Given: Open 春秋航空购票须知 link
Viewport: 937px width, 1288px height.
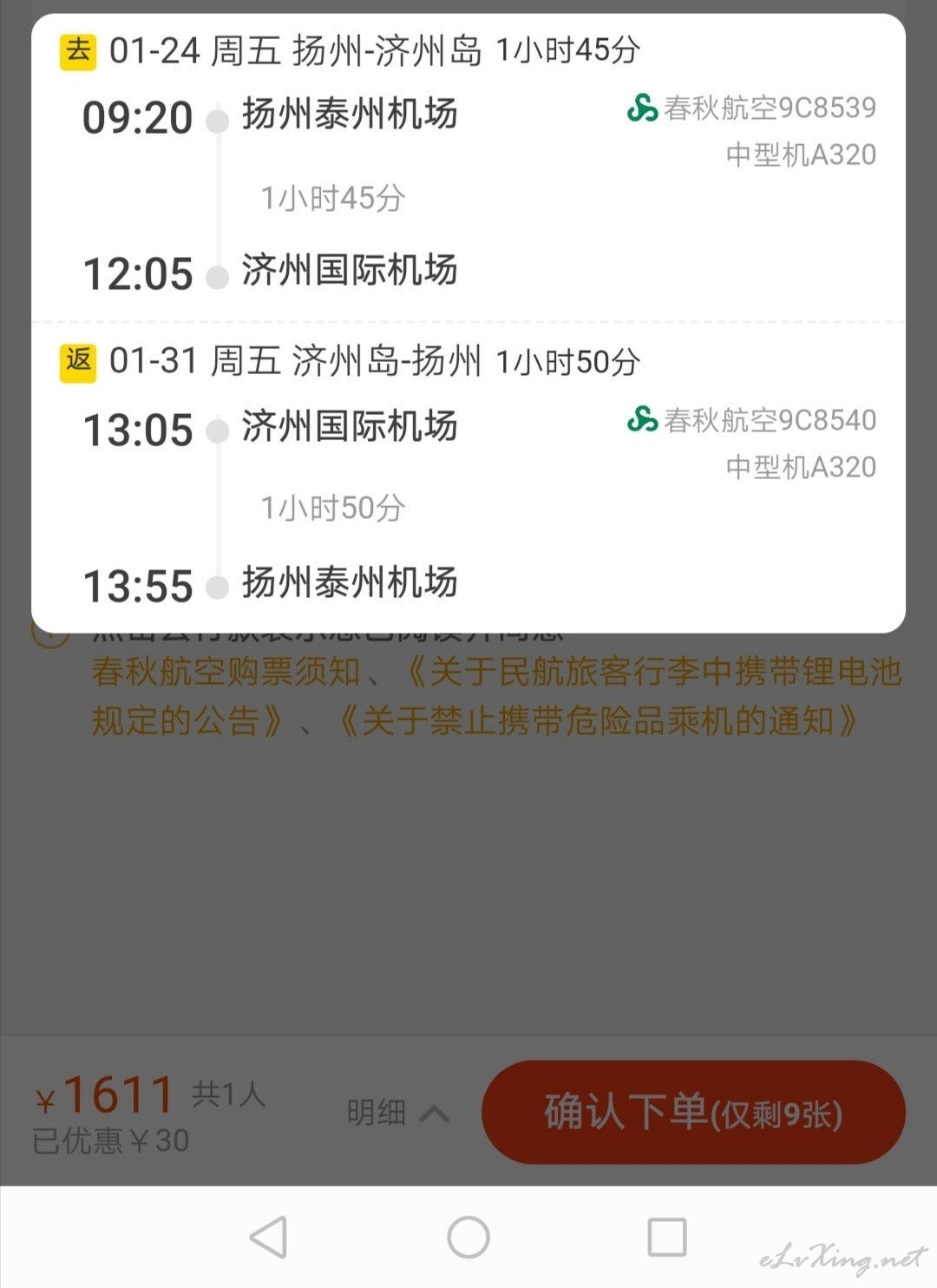Looking at the screenshot, I should coord(226,672).
